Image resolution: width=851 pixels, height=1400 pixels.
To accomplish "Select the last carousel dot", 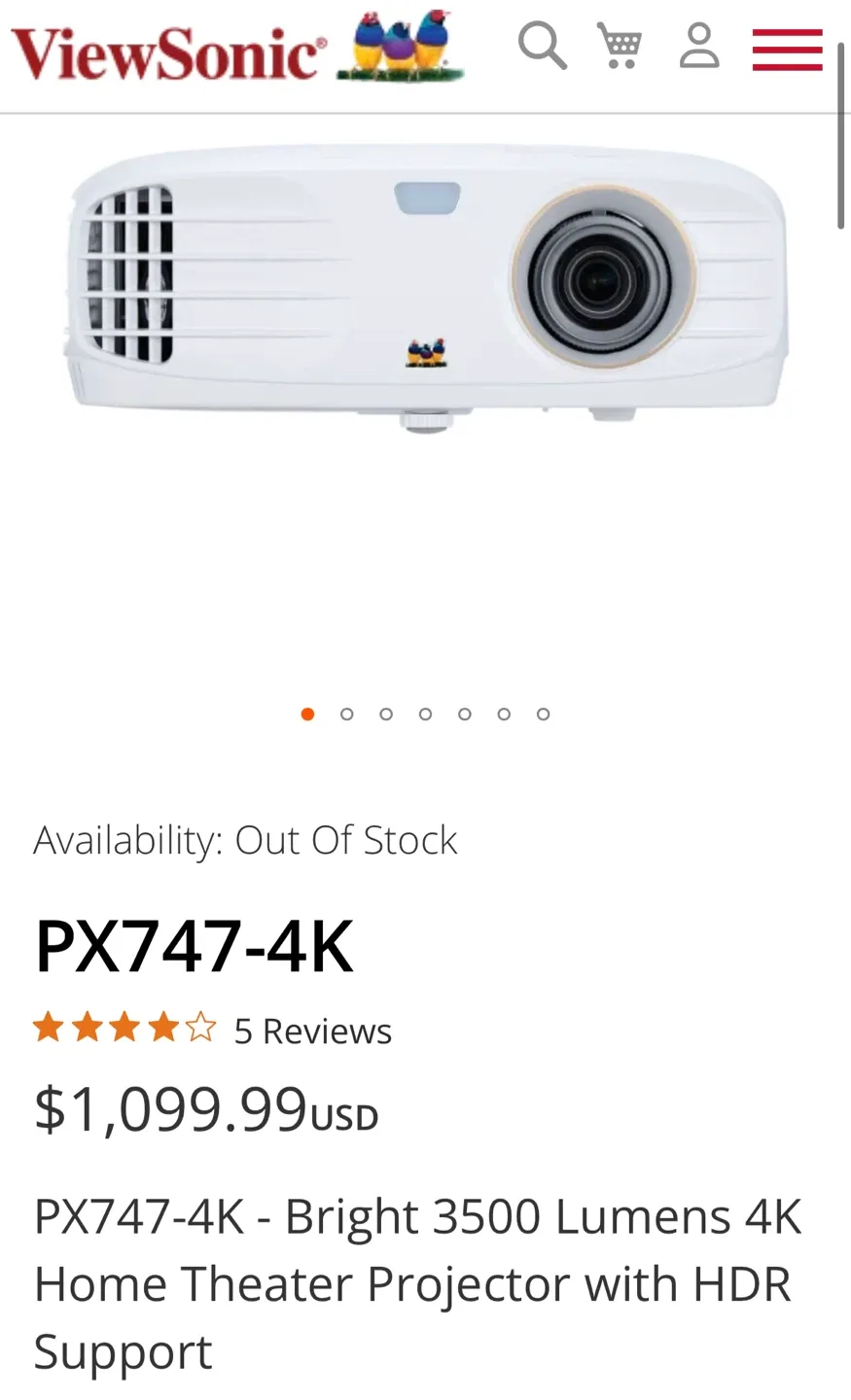I will coord(543,714).
